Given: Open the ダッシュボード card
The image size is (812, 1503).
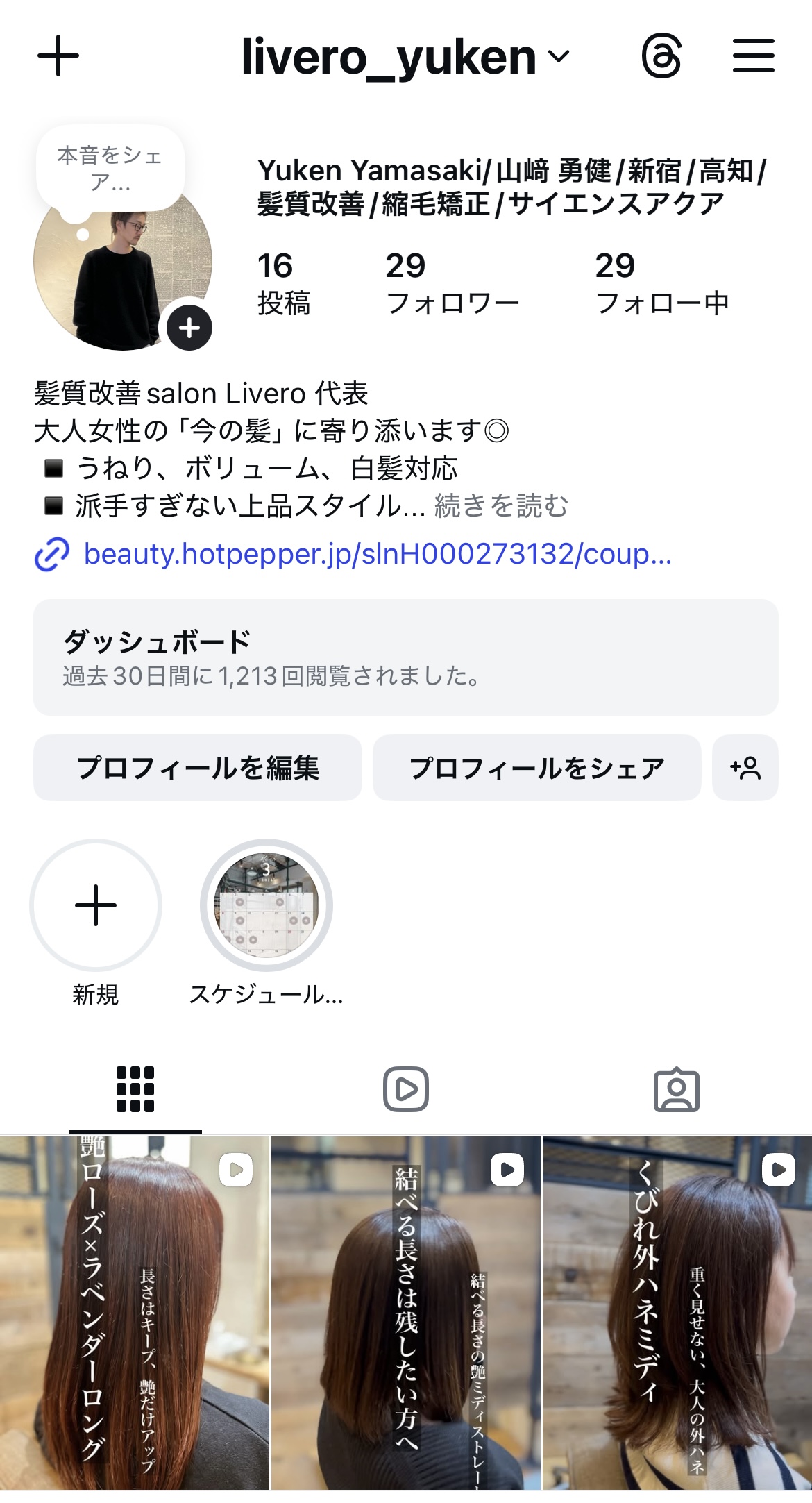Looking at the screenshot, I should pos(405,657).
